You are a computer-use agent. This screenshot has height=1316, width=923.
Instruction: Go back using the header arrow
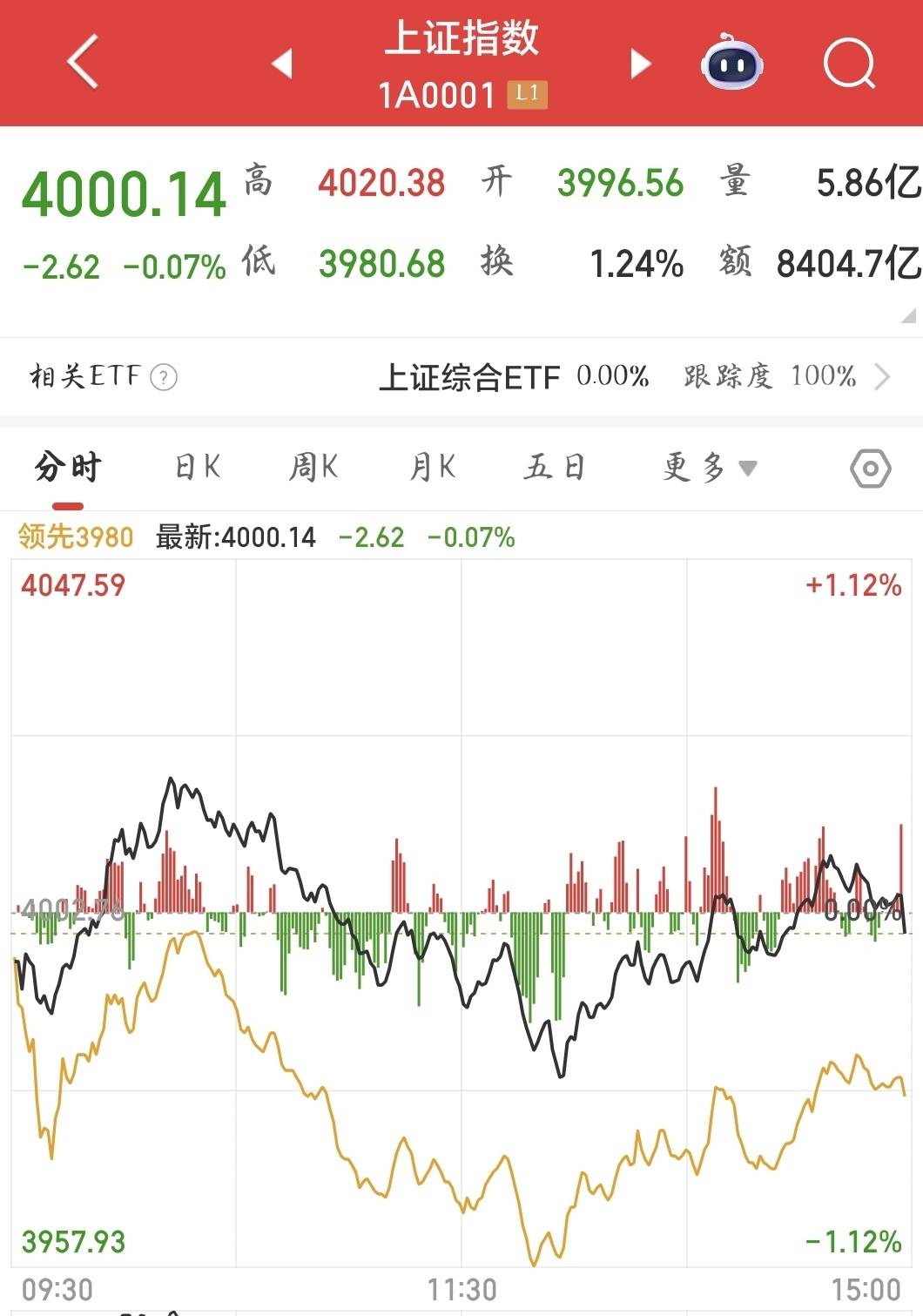(x=83, y=62)
